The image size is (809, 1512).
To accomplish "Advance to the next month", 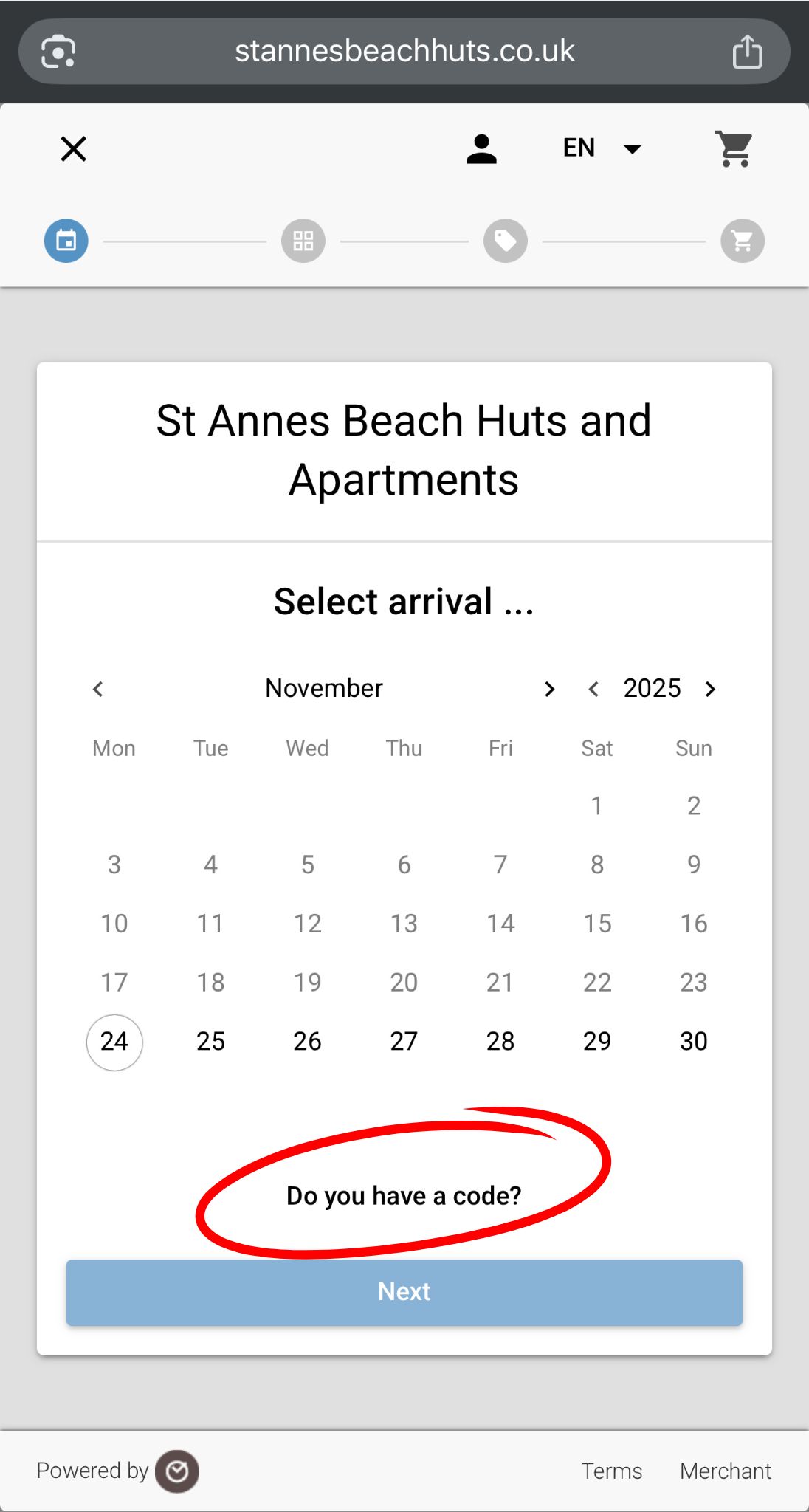I will tap(549, 689).
